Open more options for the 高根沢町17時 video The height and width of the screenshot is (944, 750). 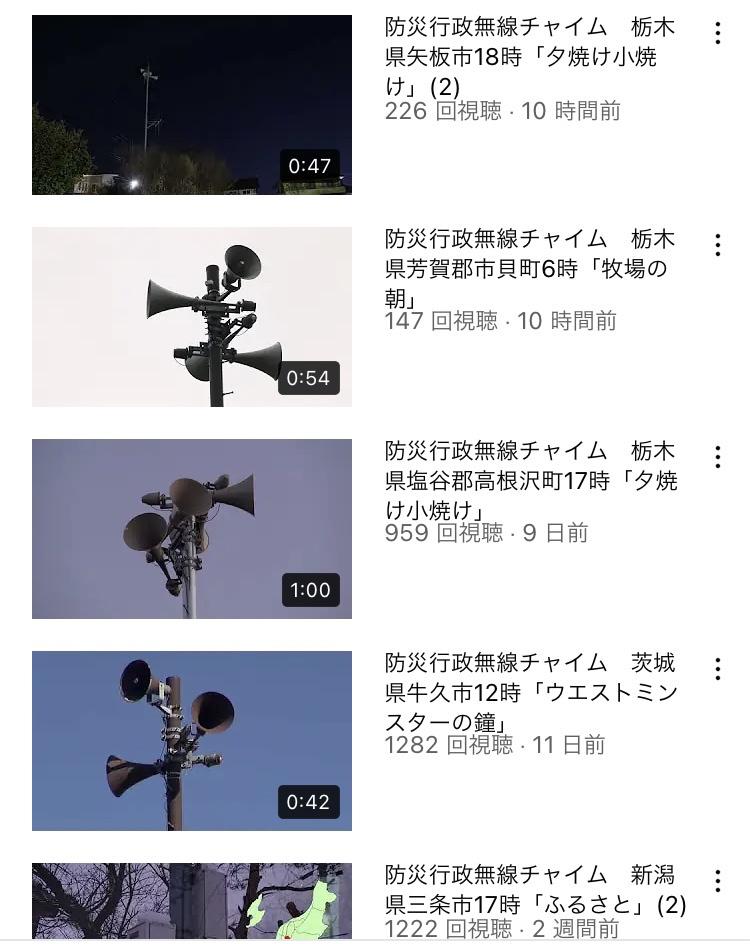717,457
